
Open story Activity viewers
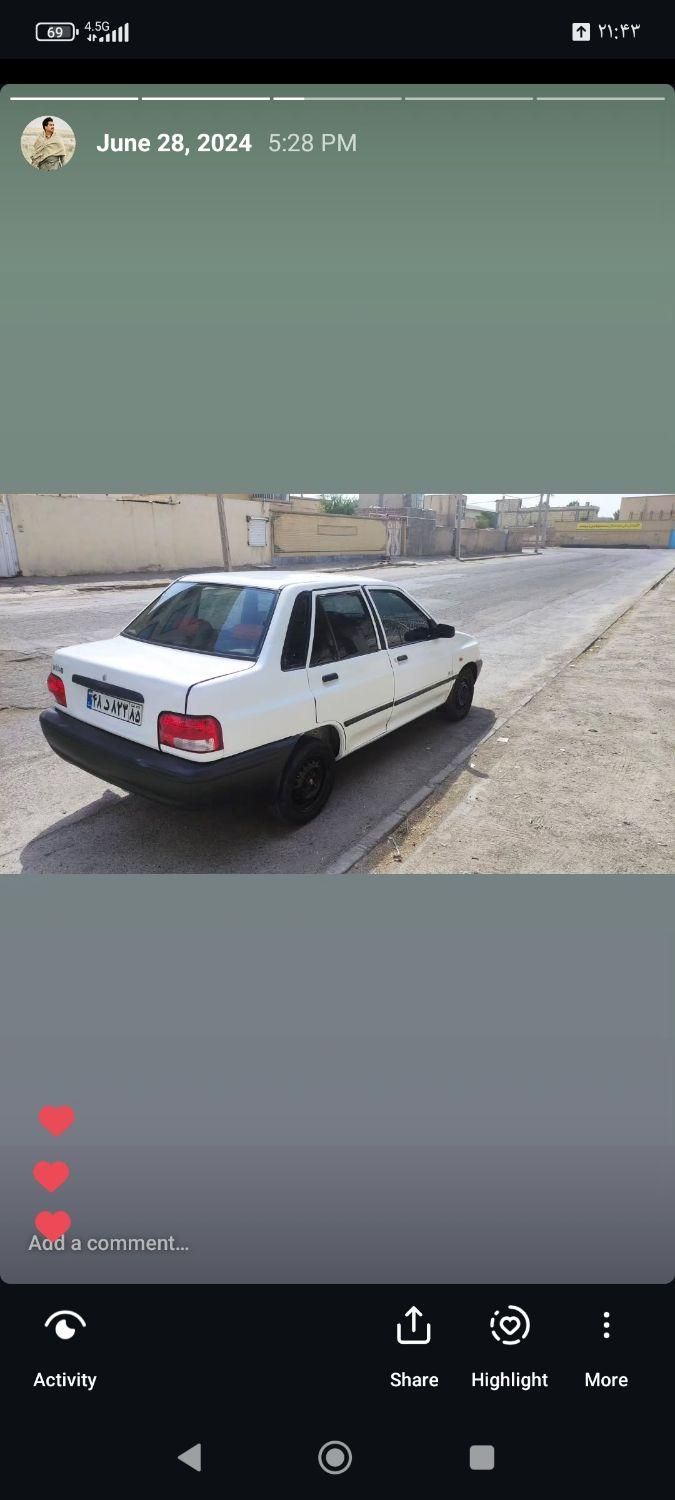tap(65, 1346)
